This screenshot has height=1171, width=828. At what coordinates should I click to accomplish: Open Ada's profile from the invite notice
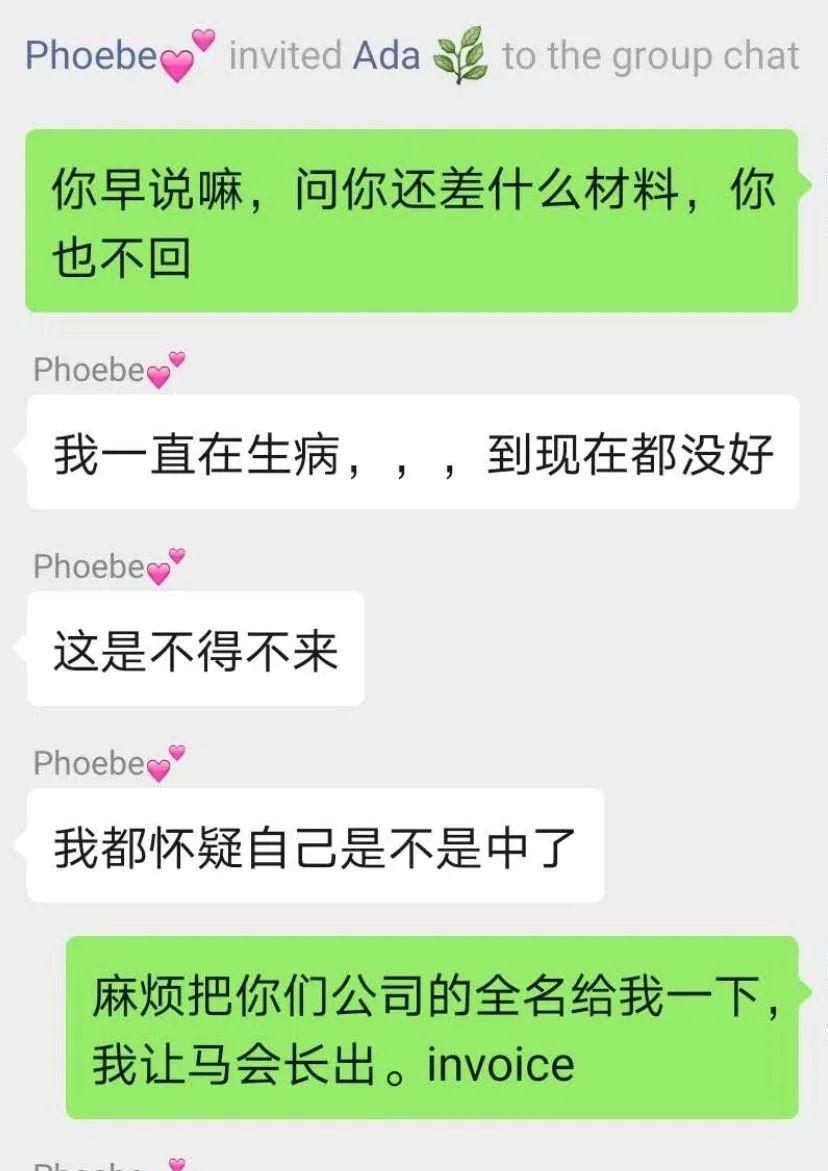tap(386, 55)
